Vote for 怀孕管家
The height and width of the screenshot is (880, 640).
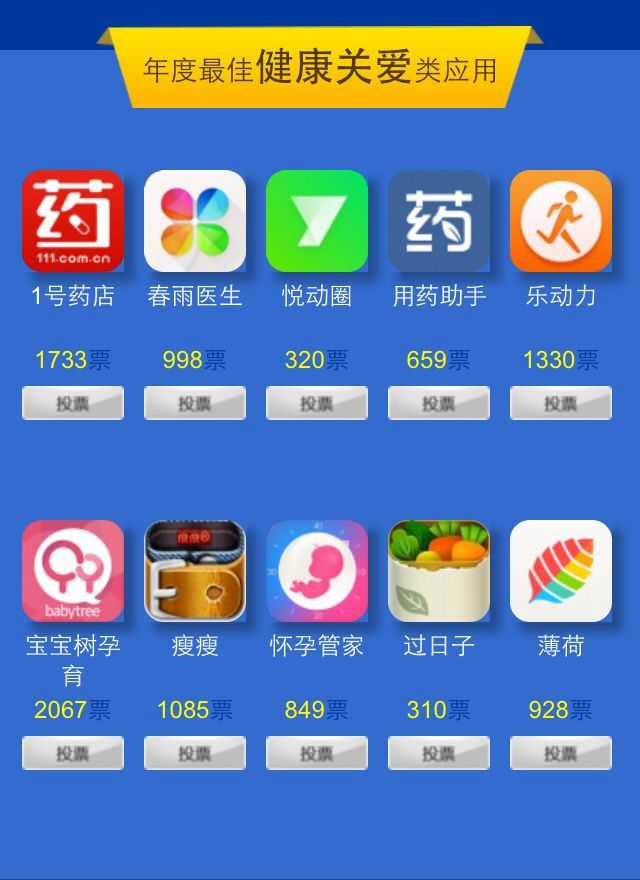(317, 753)
